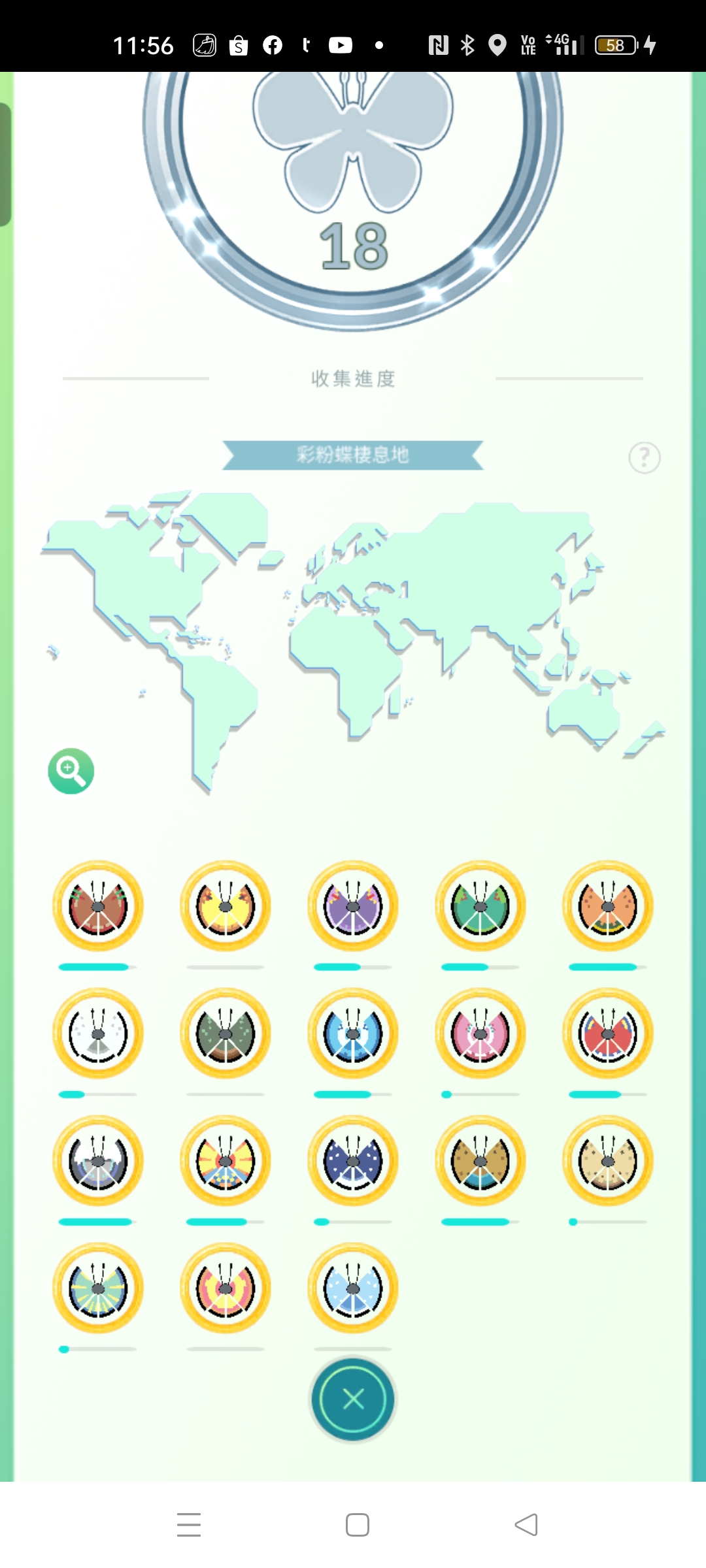706x1568 pixels.
Task: Select the navy starry Vivillon pattern badge
Action: click(353, 1160)
